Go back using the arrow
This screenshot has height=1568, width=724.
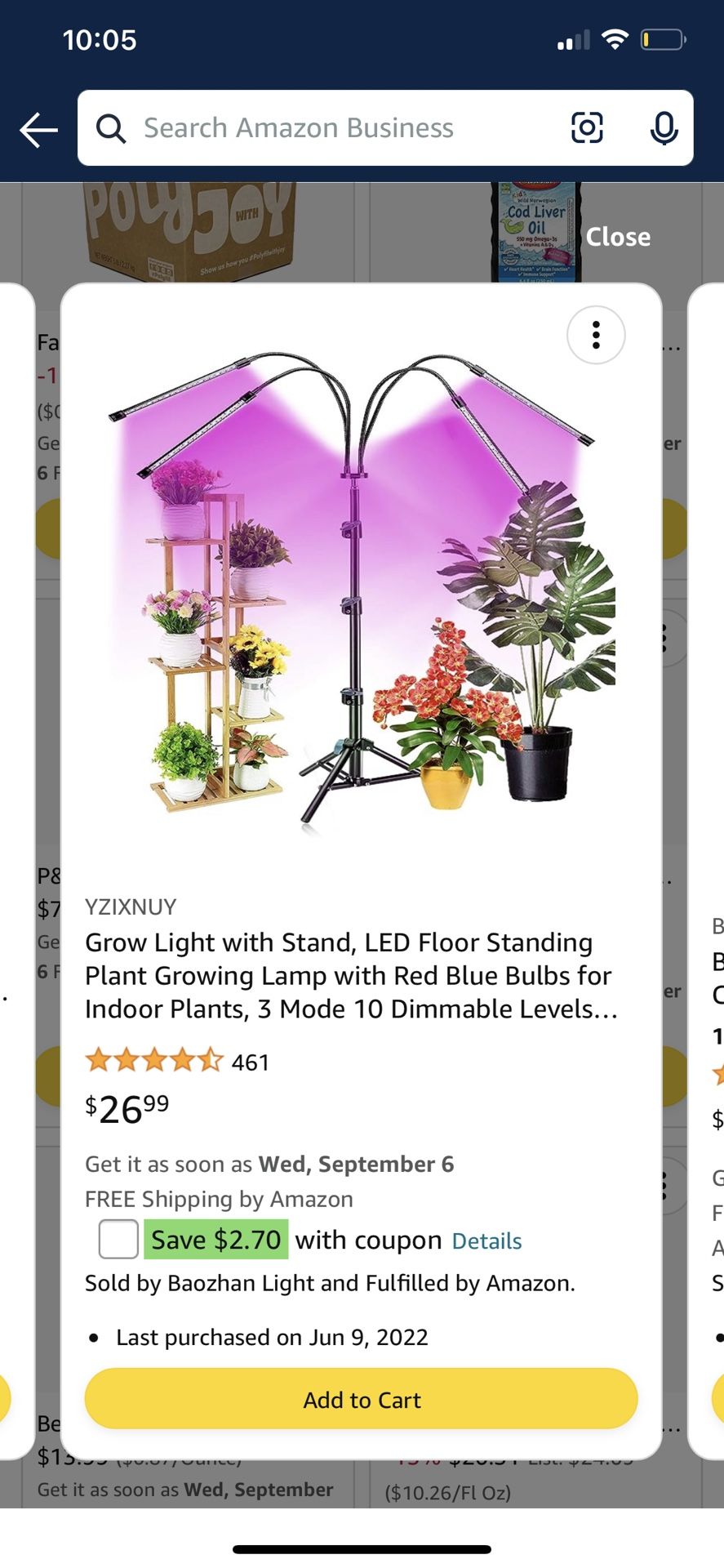point(38,130)
